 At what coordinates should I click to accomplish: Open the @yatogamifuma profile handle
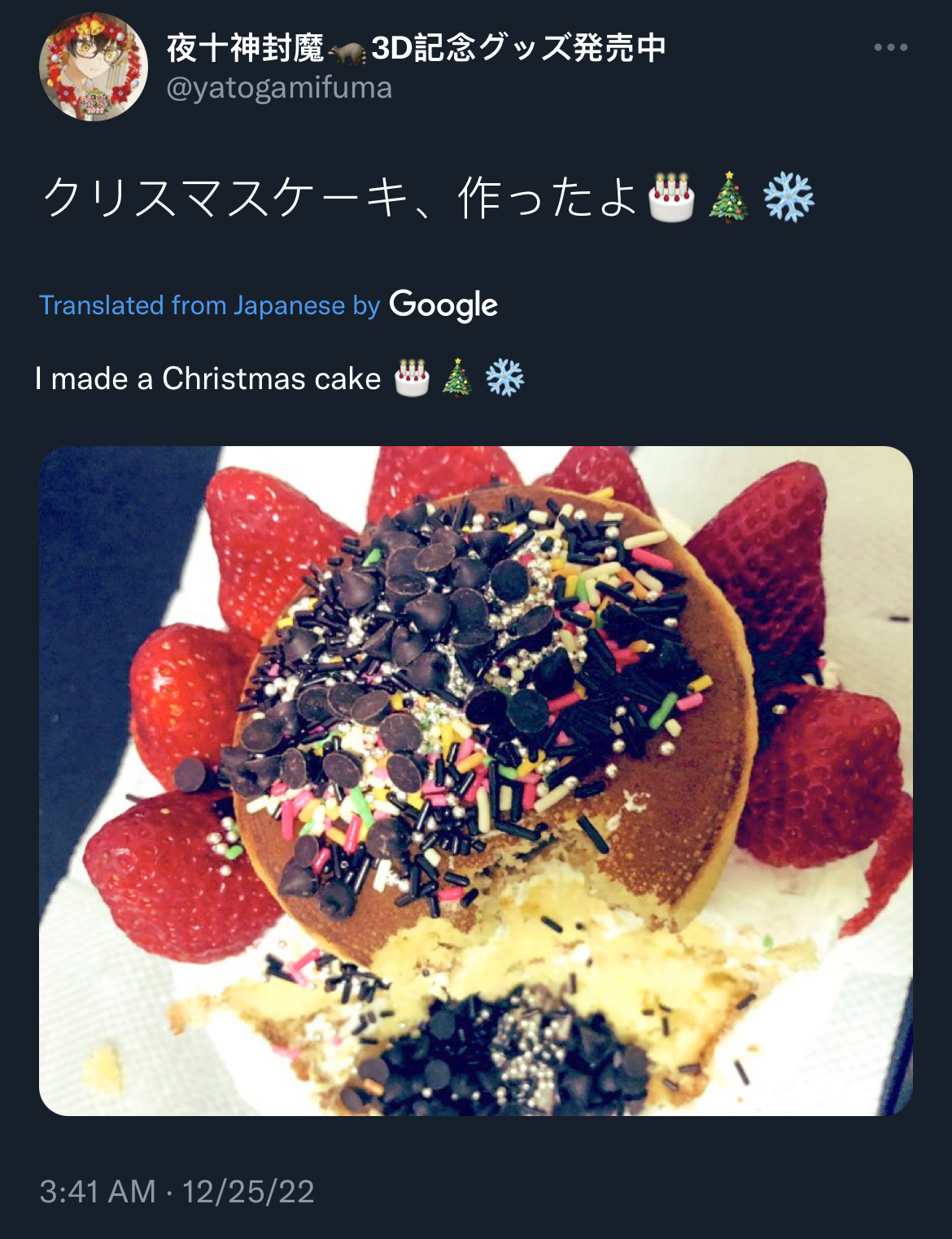coord(279,88)
